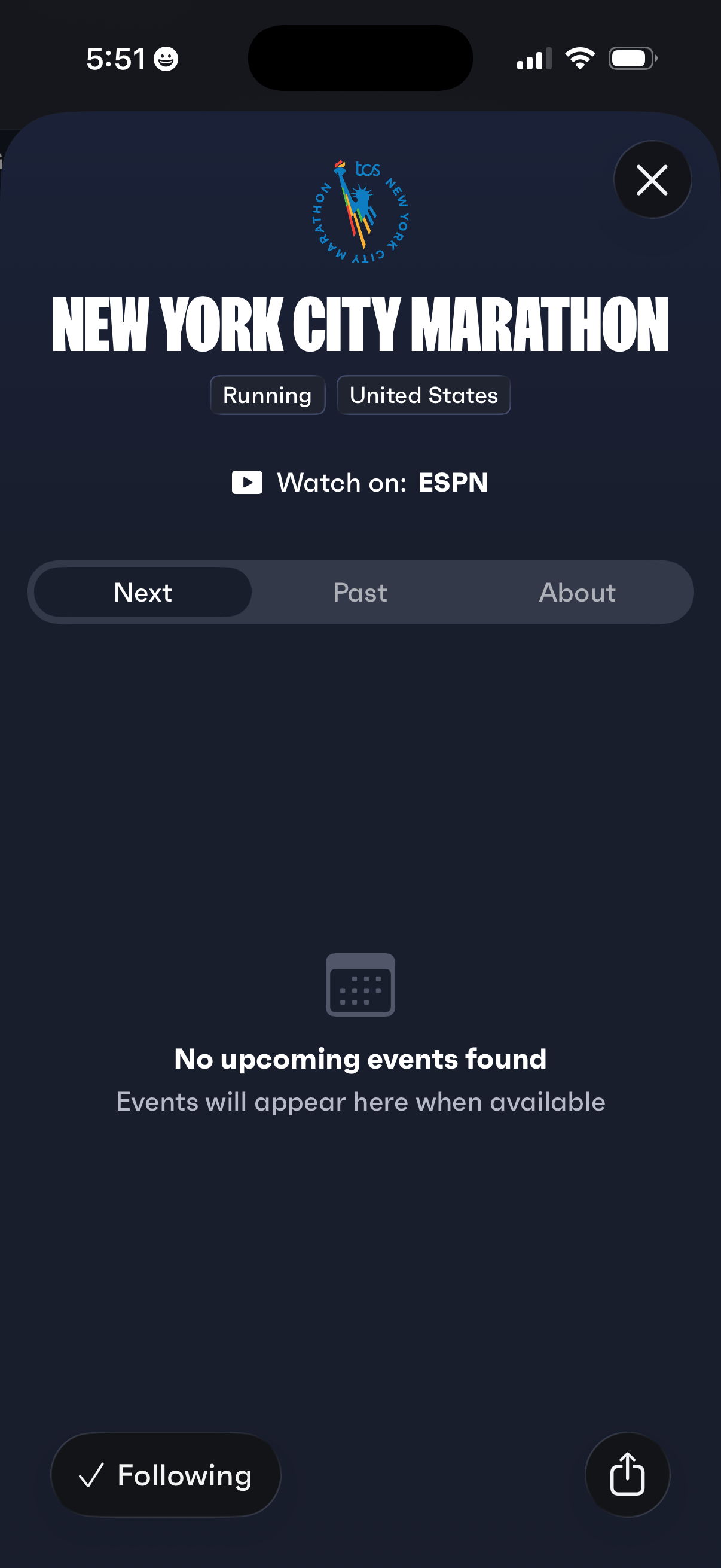The width and height of the screenshot is (721, 1568).
Task: Tap the United States country chip
Action: click(x=423, y=395)
